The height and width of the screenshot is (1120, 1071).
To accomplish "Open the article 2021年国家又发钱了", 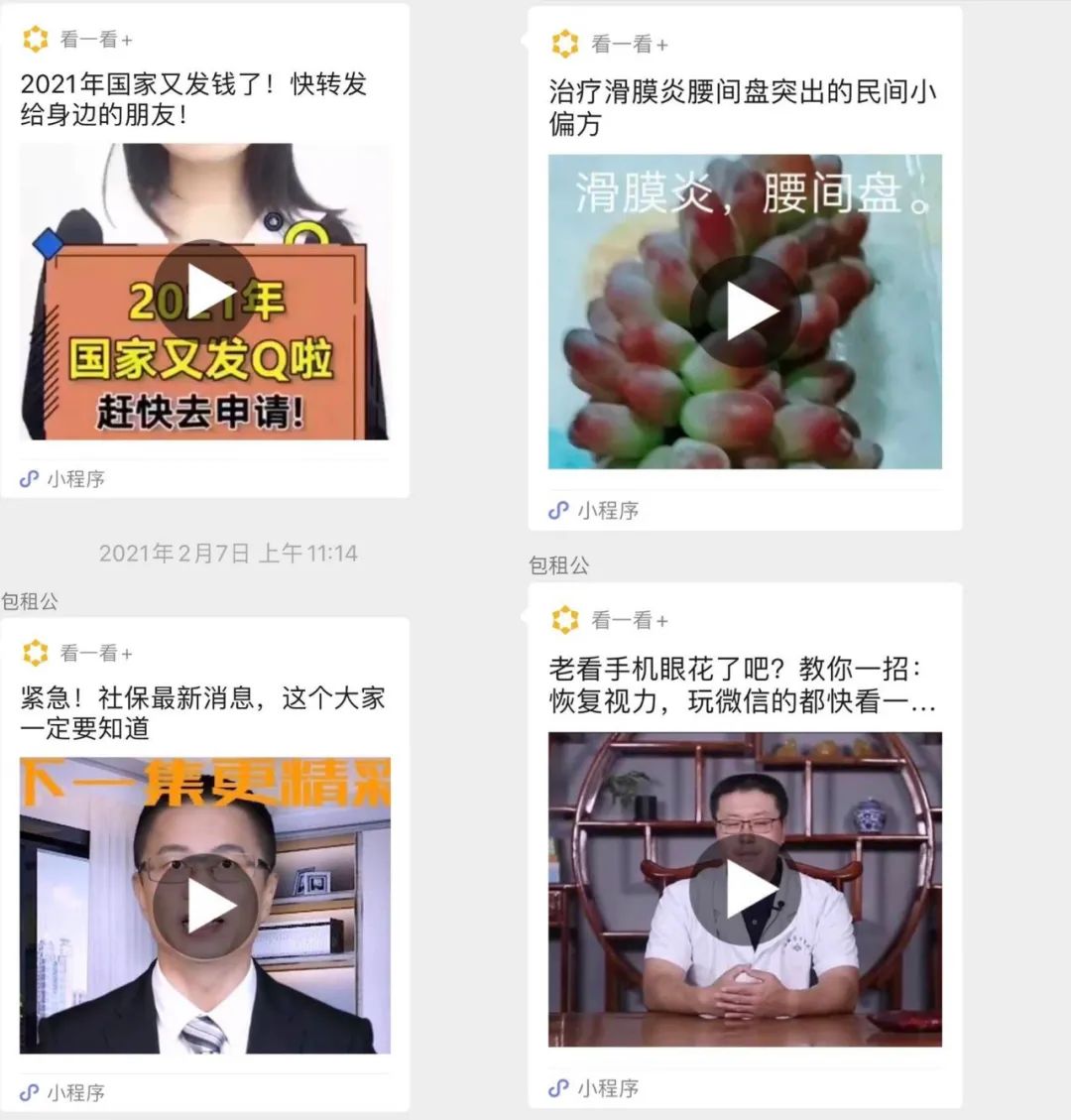I will point(194,99).
